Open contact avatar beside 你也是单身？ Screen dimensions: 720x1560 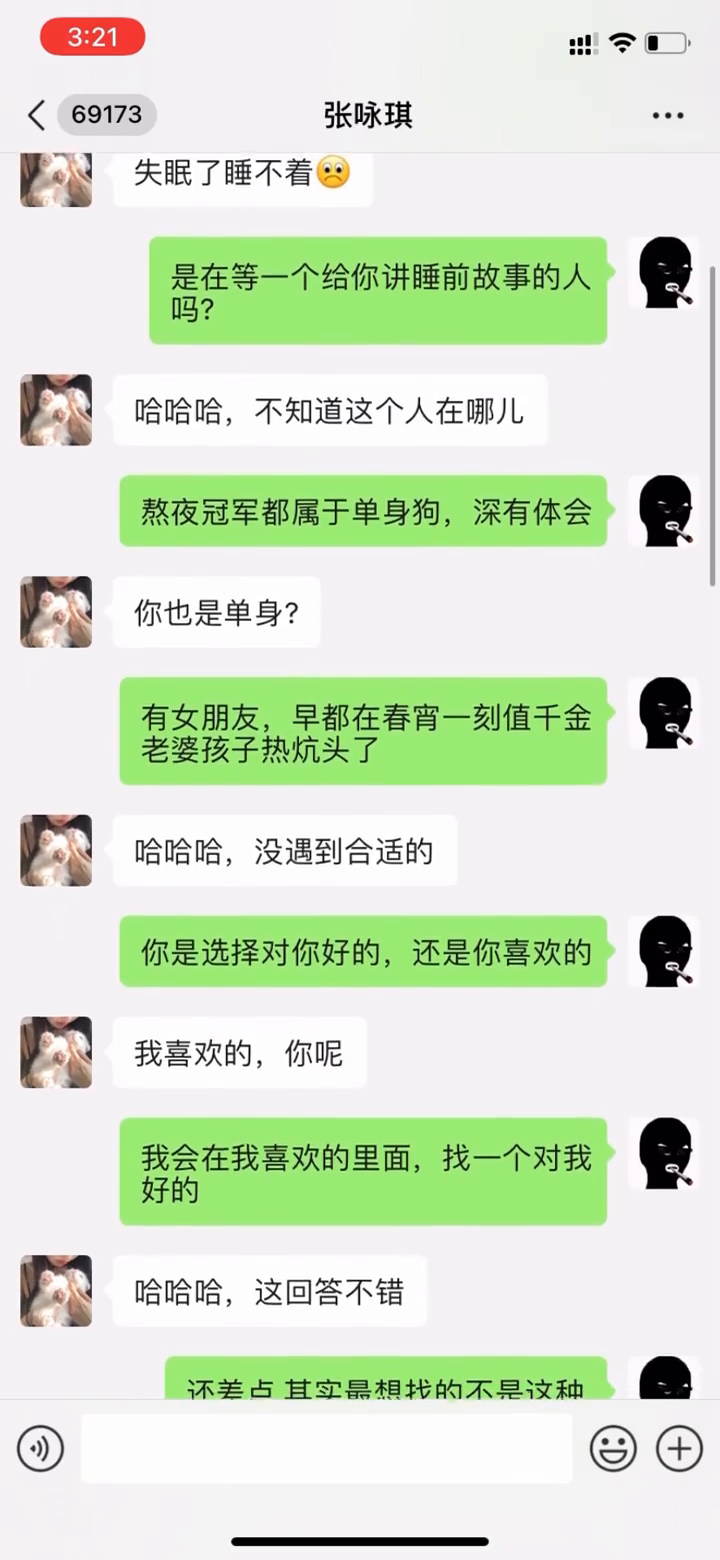(x=56, y=611)
